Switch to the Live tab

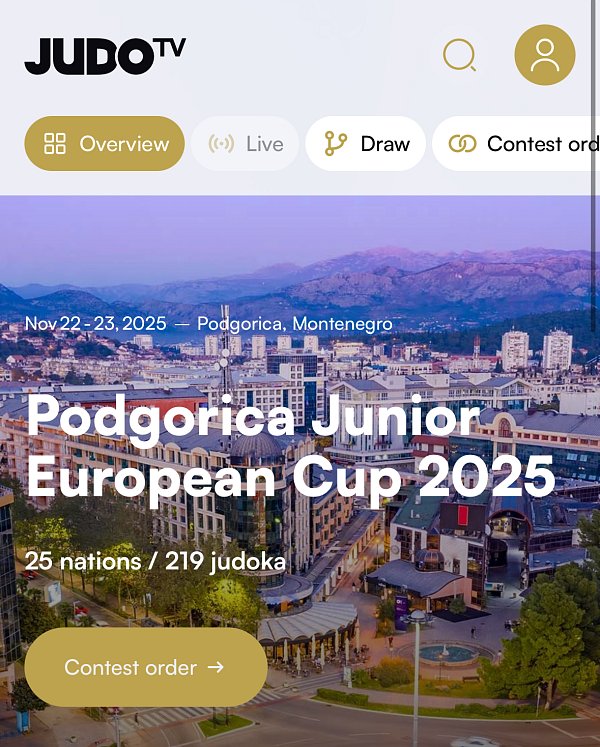tap(246, 144)
